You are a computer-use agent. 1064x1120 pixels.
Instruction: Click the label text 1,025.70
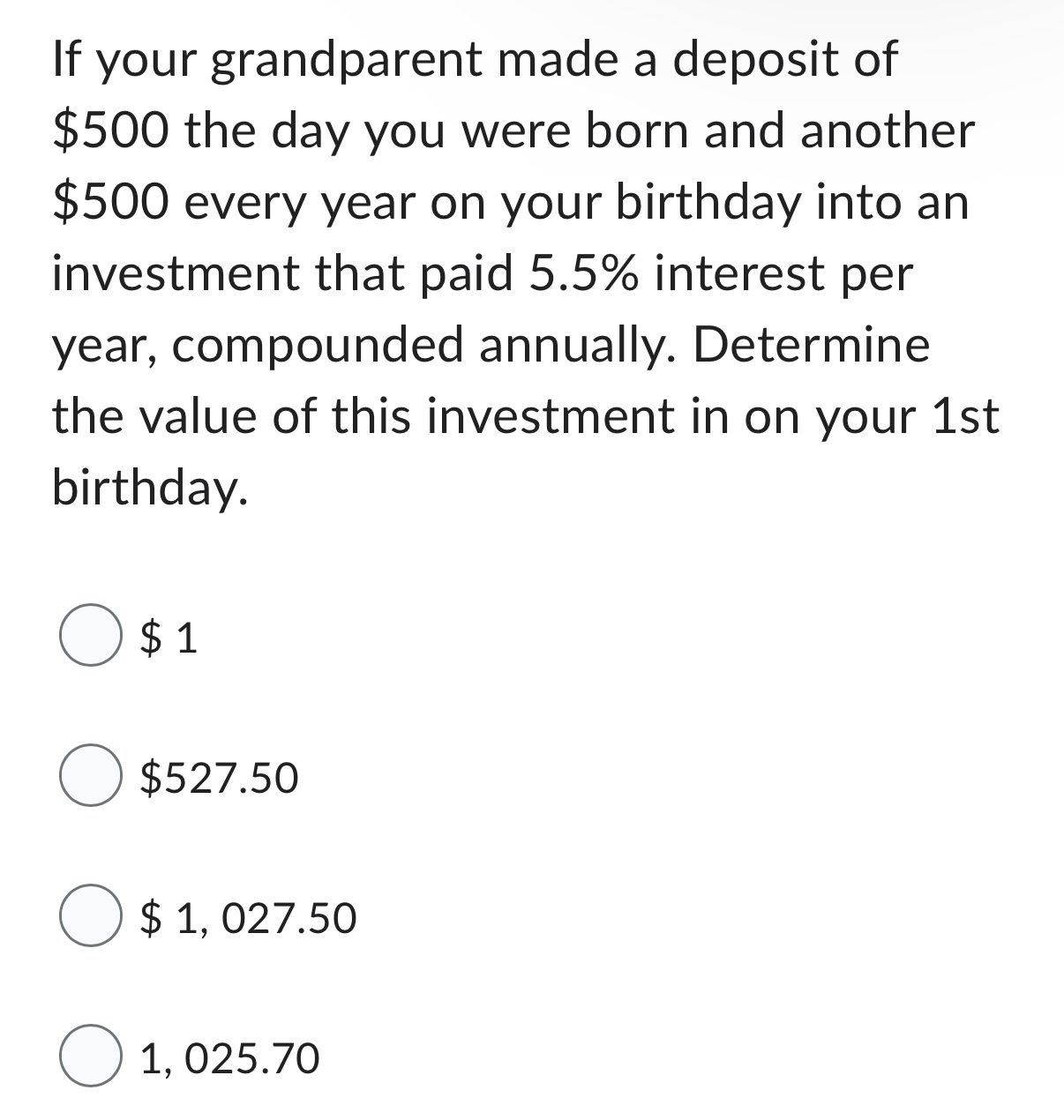[x=228, y=1057]
